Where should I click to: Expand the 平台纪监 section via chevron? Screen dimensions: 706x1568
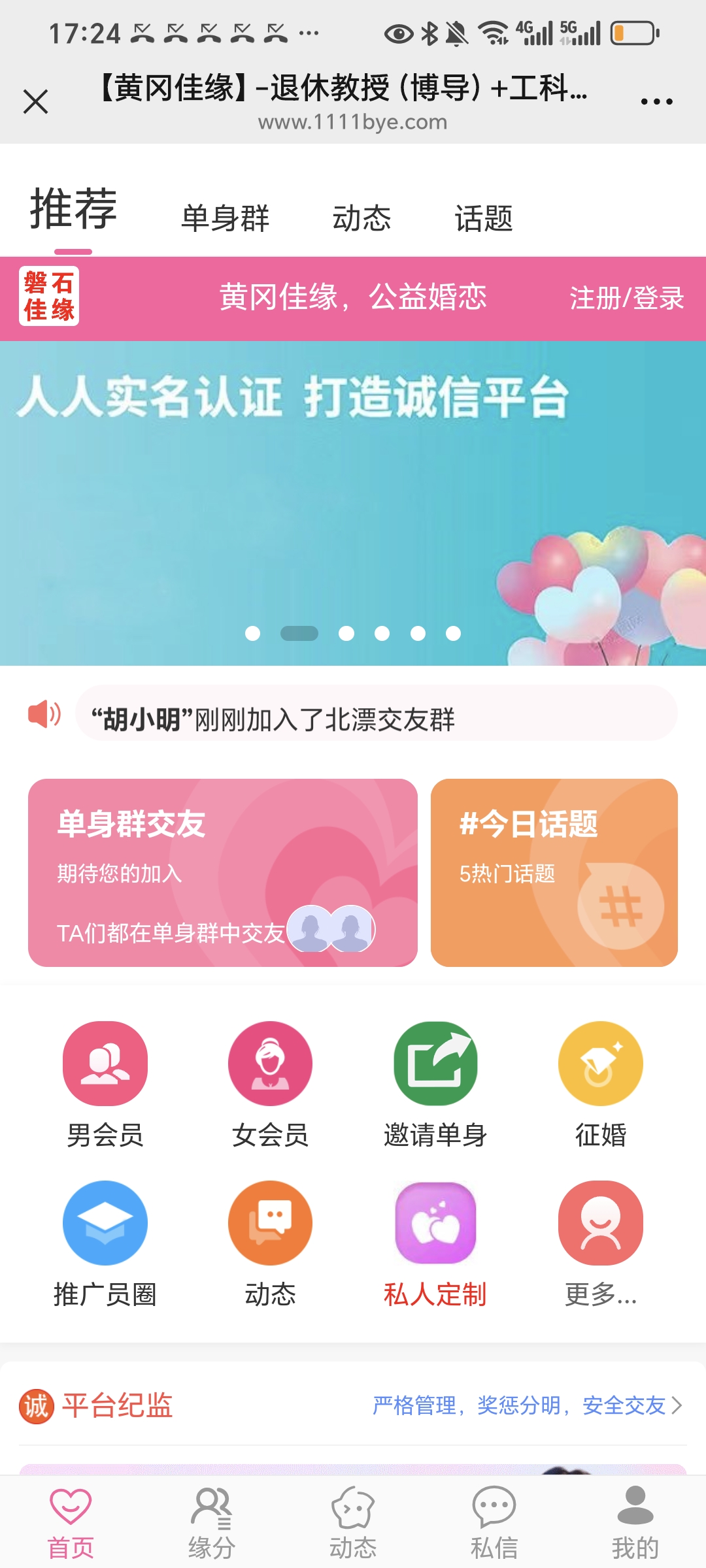click(x=677, y=1407)
